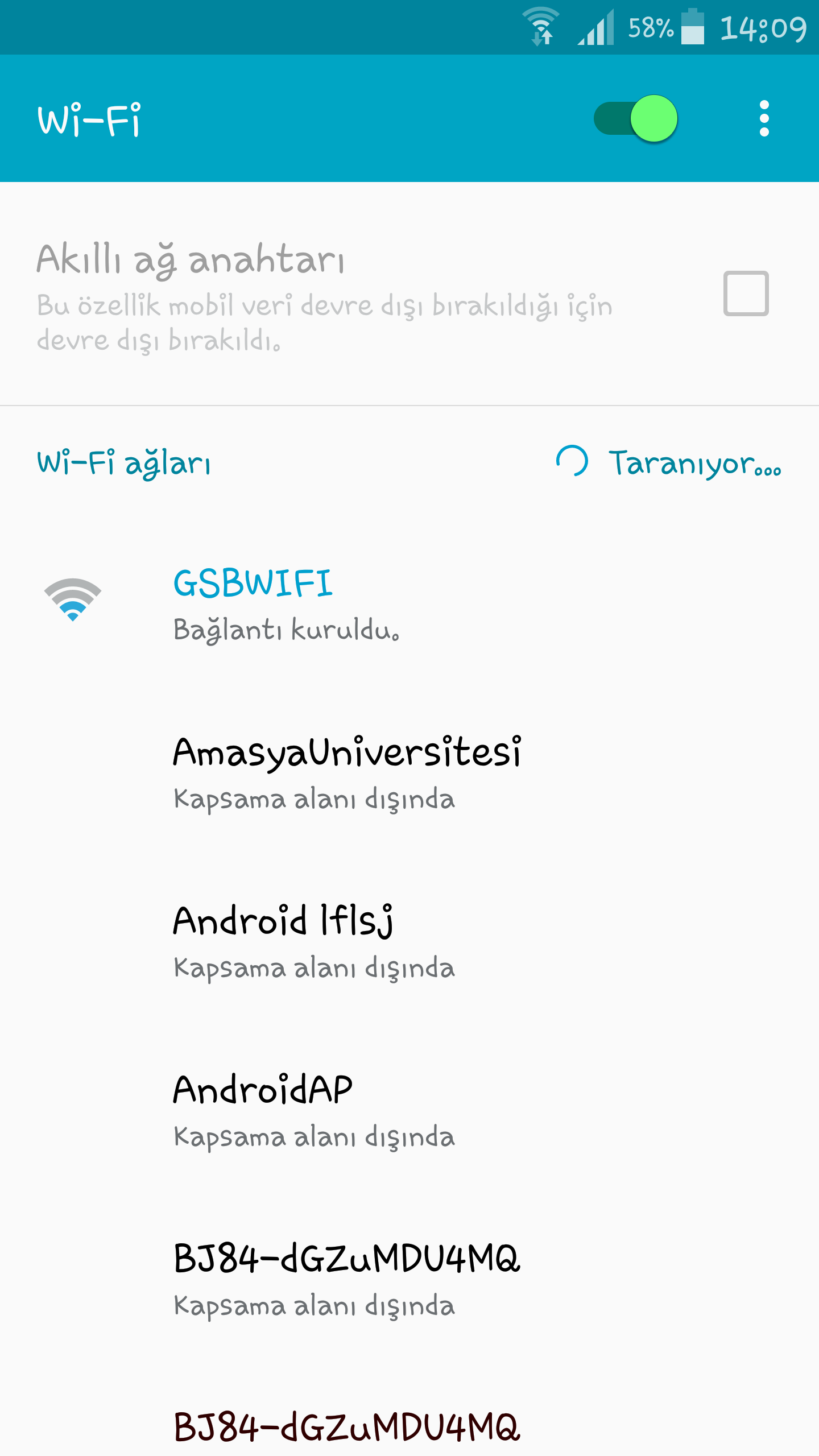Image resolution: width=819 pixels, height=1456 pixels.
Task: Select the AmasyaUniversitesi network
Action: 409,773
